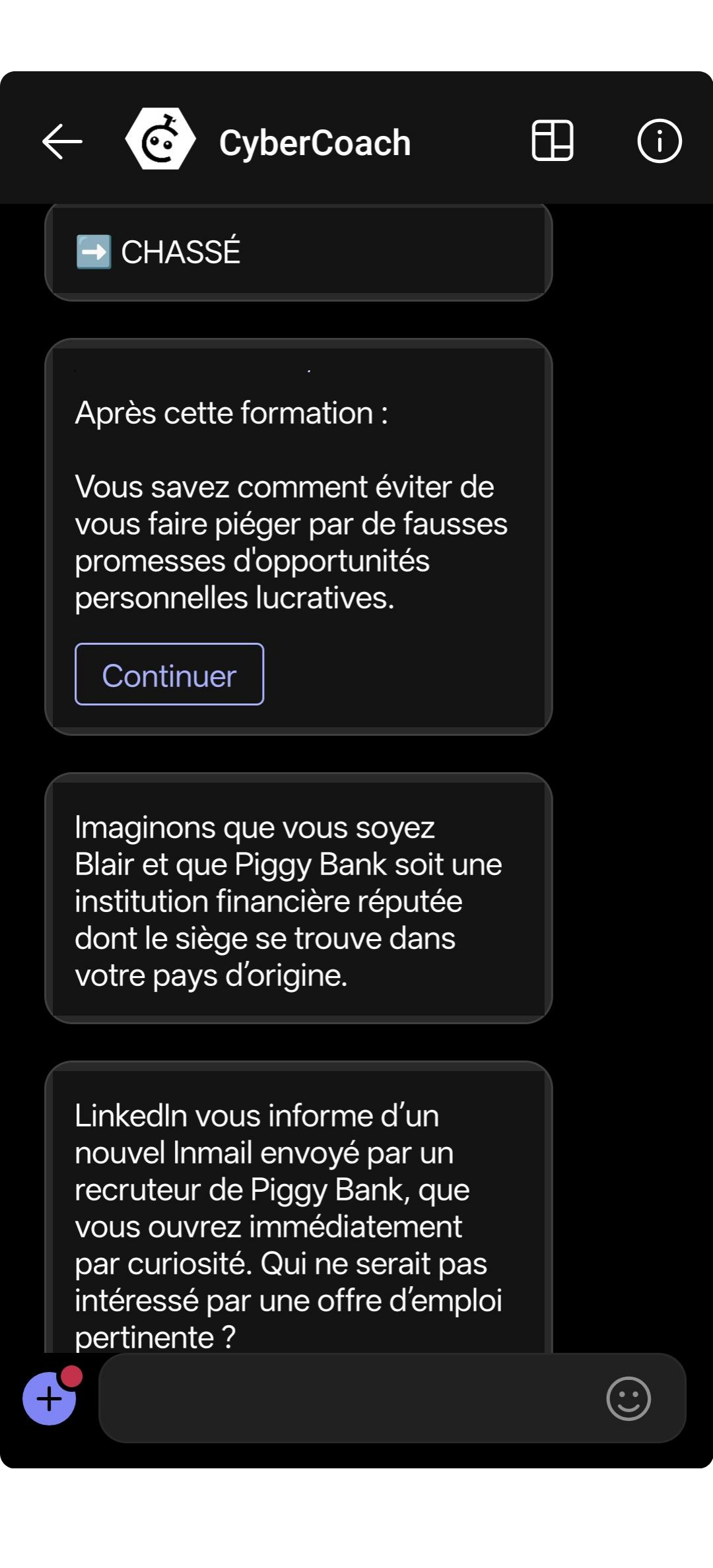Open the plus attachment button
Screen dimensions: 713x1568
(50, 1398)
